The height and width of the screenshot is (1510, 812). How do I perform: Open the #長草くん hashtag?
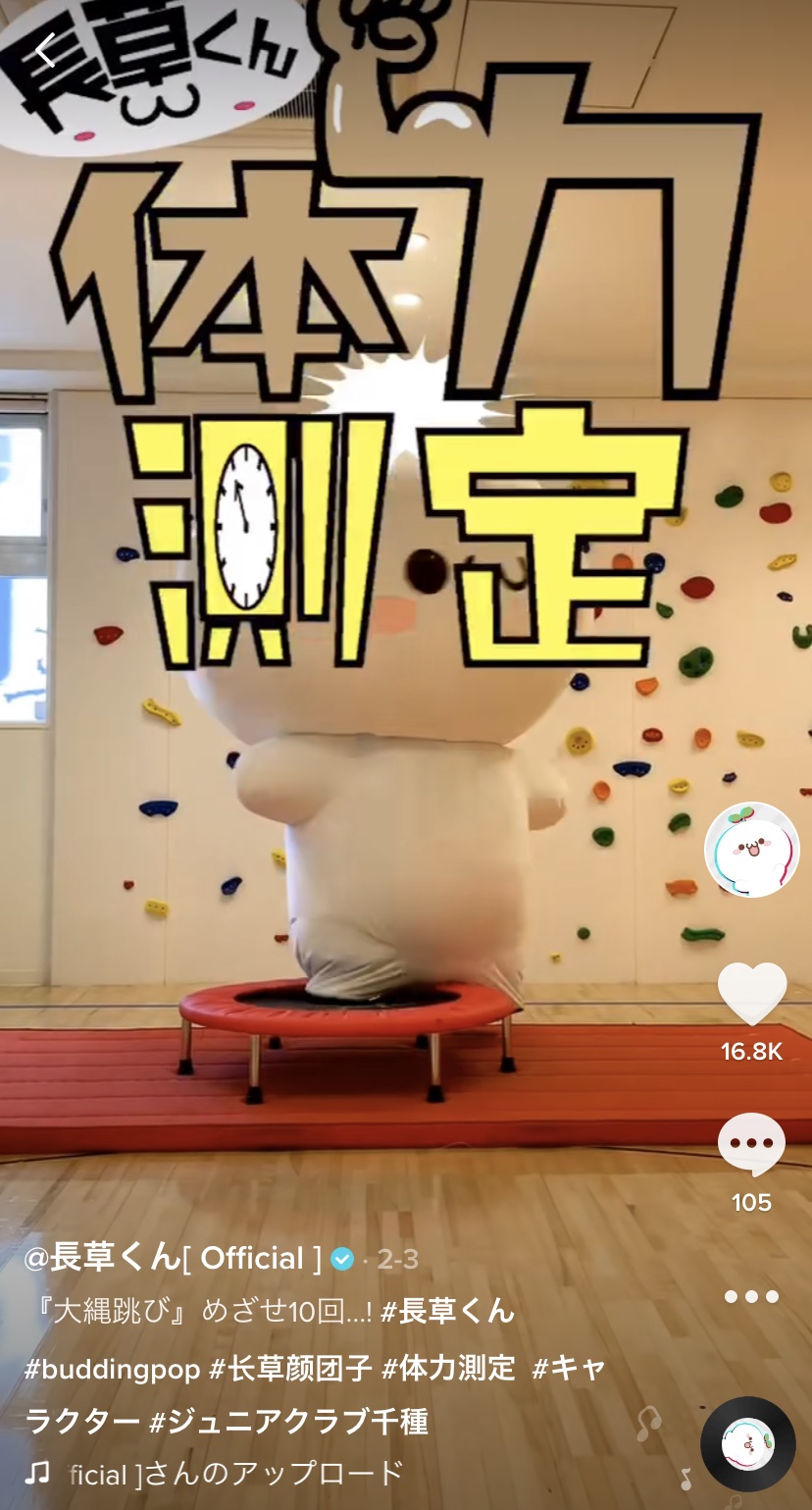tap(448, 1312)
